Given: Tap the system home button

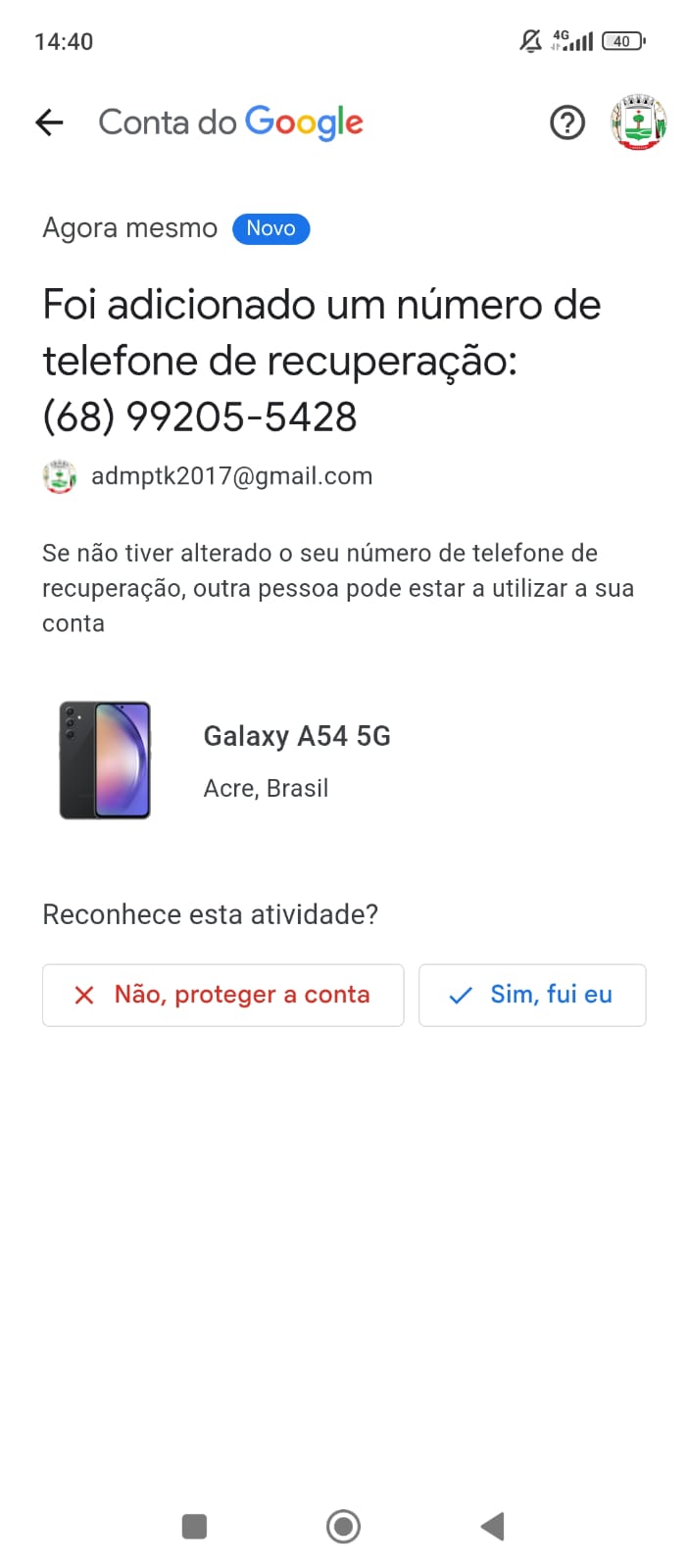Looking at the screenshot, I should [x=343, y=1526].
